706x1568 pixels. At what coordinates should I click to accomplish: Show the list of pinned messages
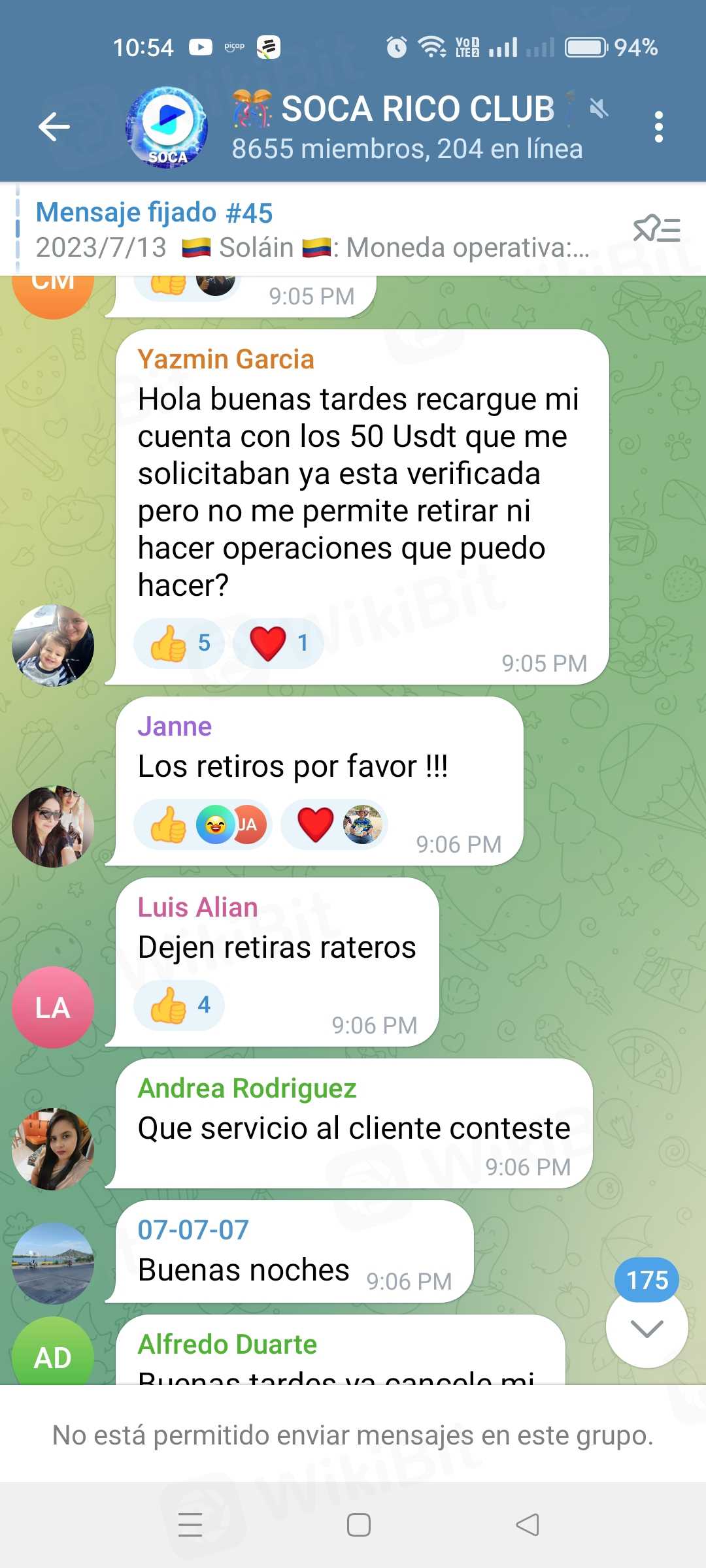tap(656, 230)
